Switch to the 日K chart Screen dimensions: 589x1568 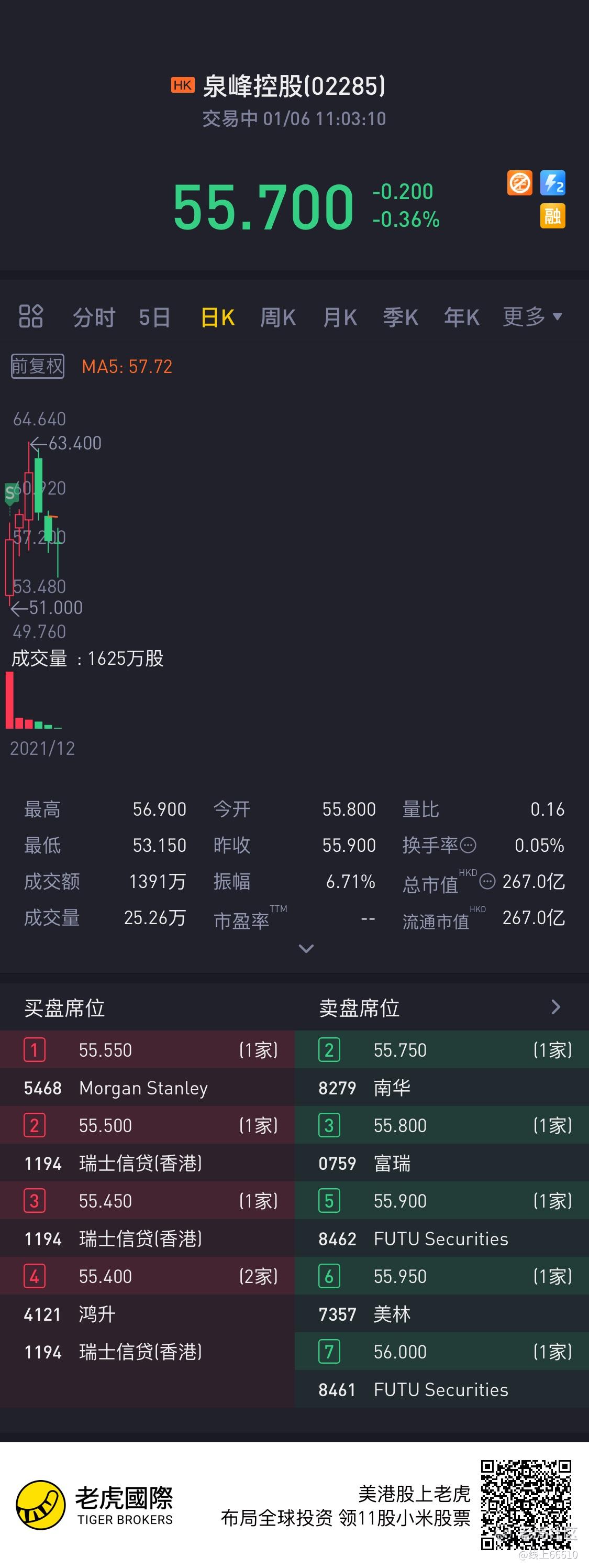click(x=217, y=317)
